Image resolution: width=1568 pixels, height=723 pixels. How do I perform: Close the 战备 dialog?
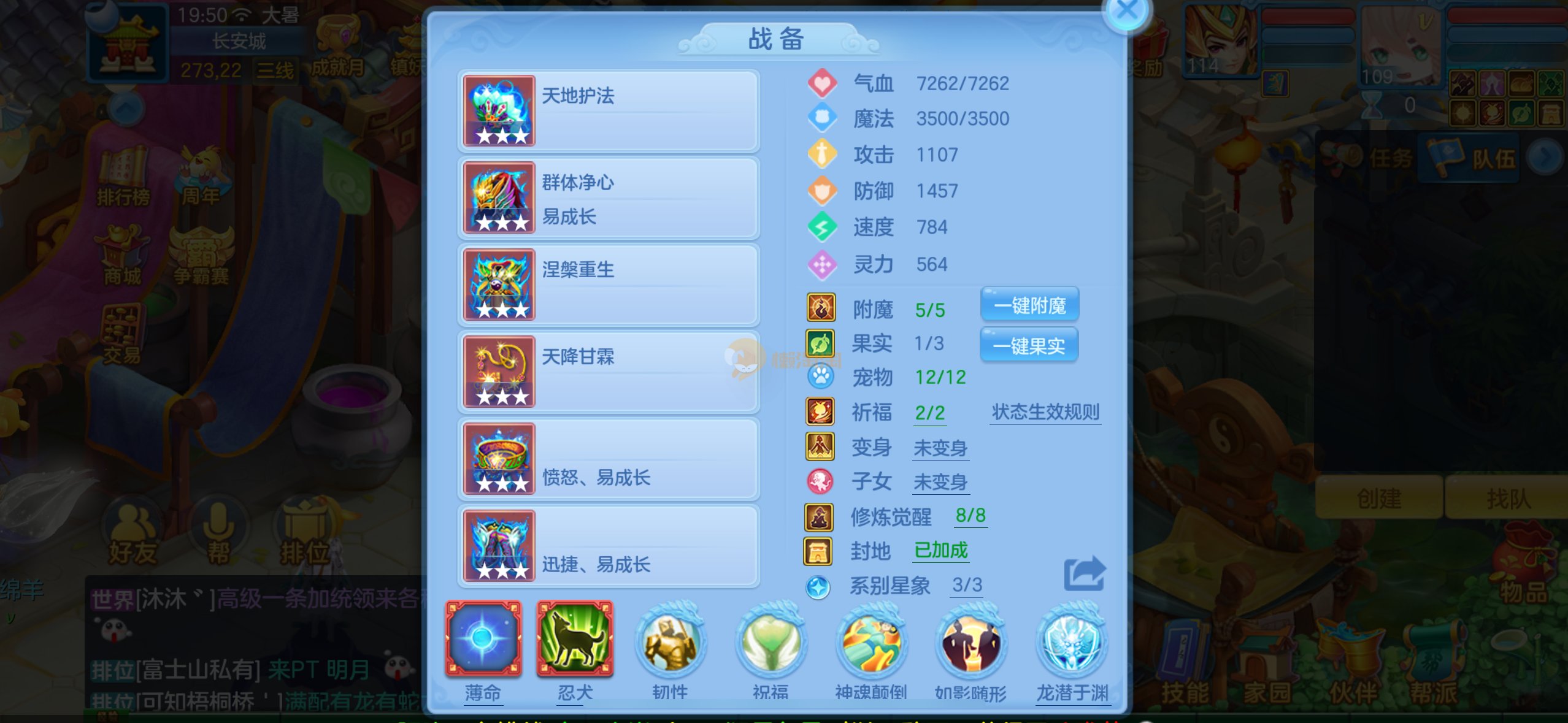point(1127,11)
